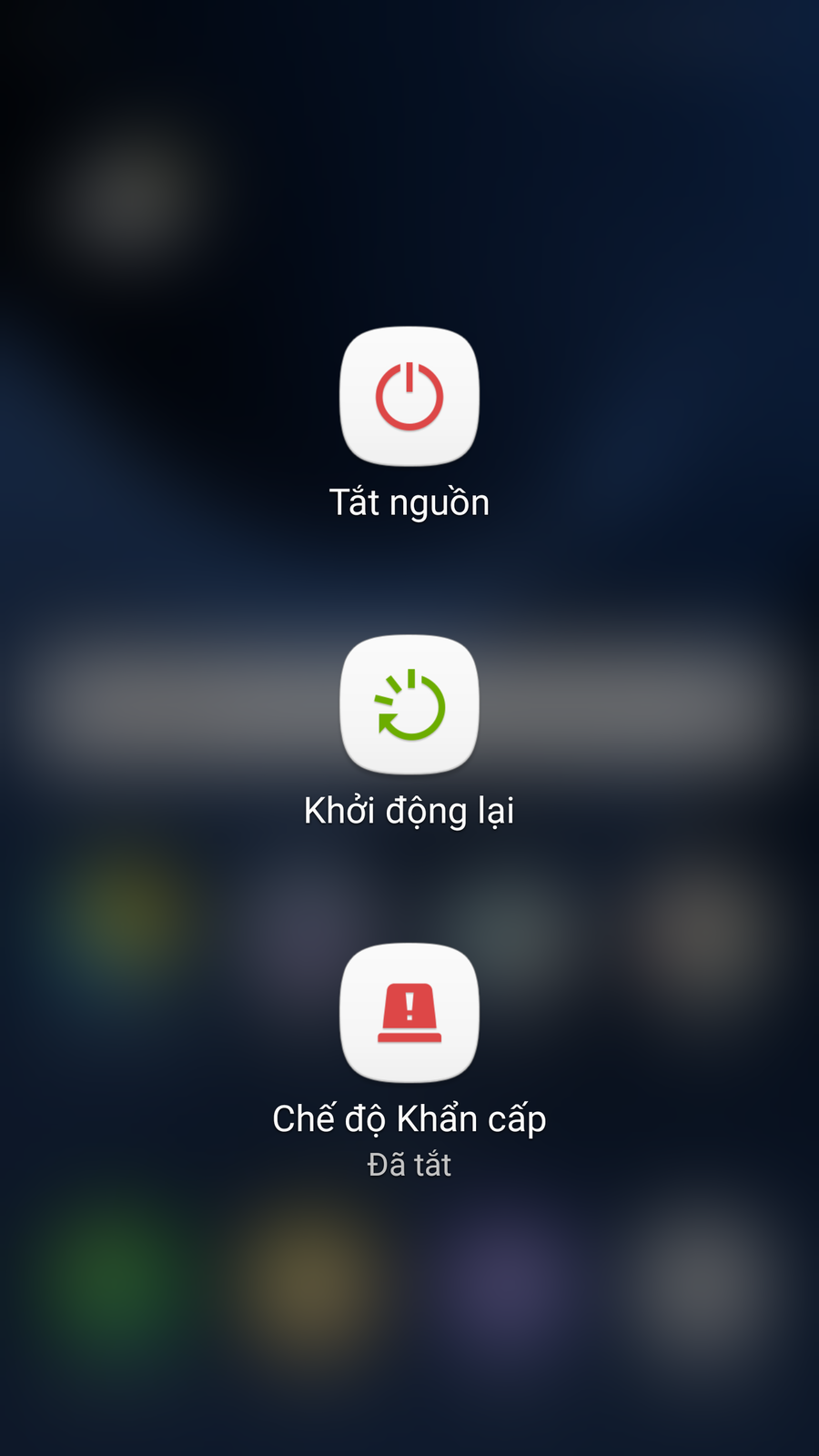Enable Chế độ Khẩn cấp mode

click(409, 1012)
